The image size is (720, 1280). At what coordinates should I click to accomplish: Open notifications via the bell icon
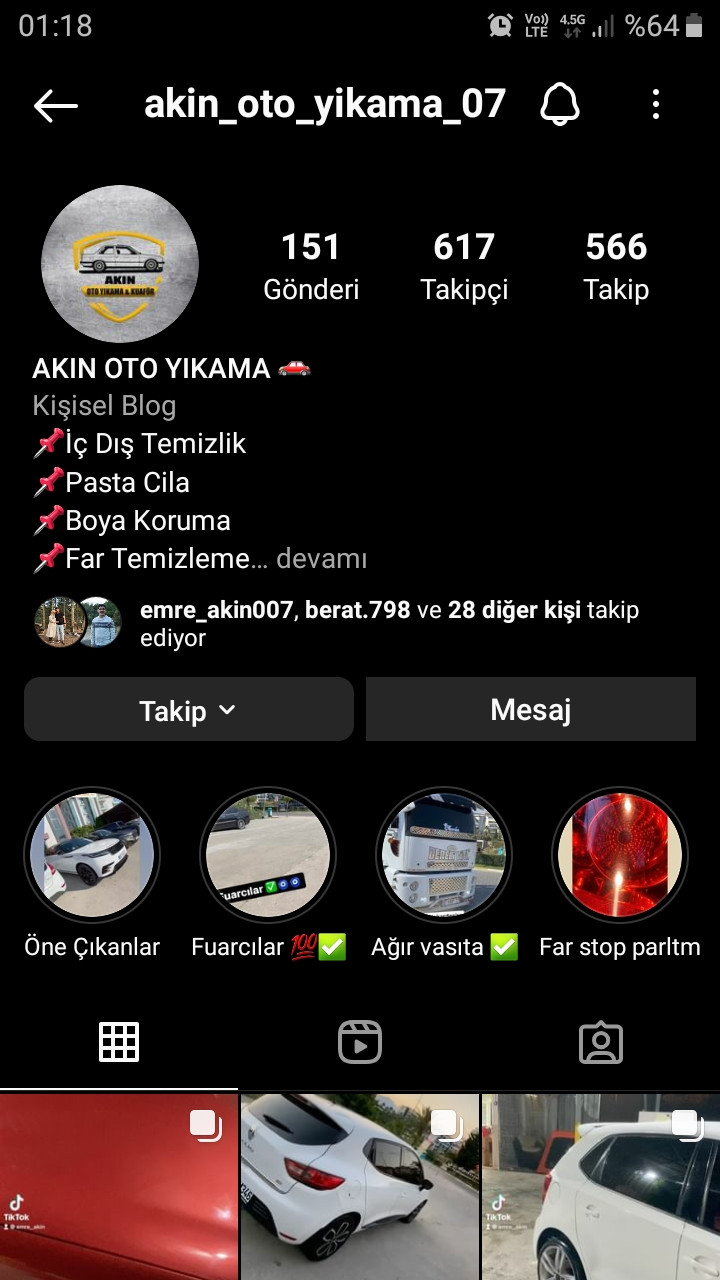[560, 103]
